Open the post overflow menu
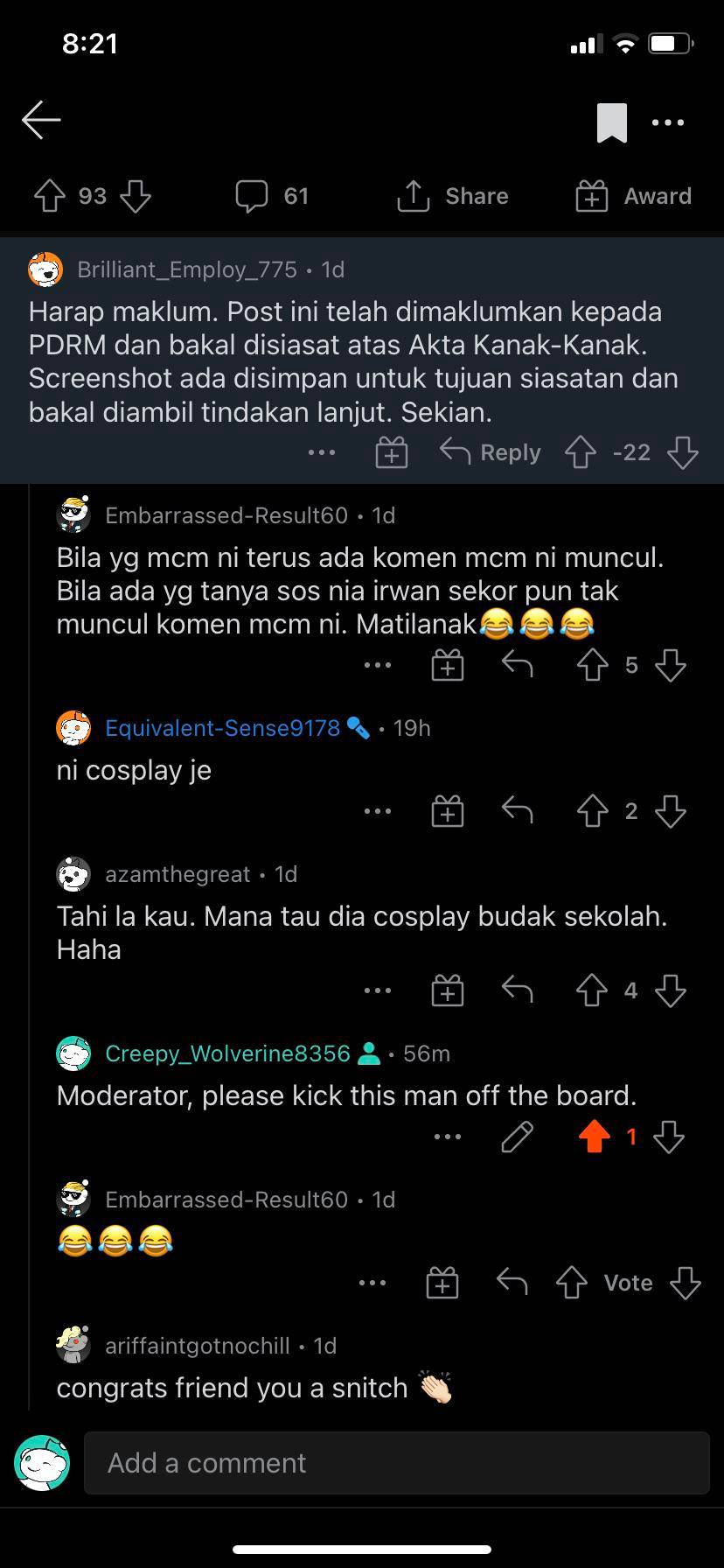Viewport: 724px width, 1568px height. pos(668,122)
